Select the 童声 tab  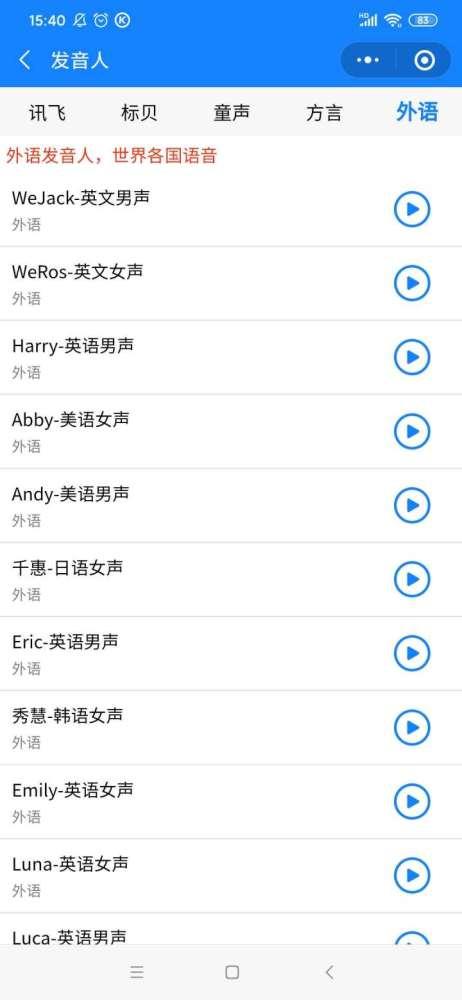pyautogui.click(x=232, y=113)
